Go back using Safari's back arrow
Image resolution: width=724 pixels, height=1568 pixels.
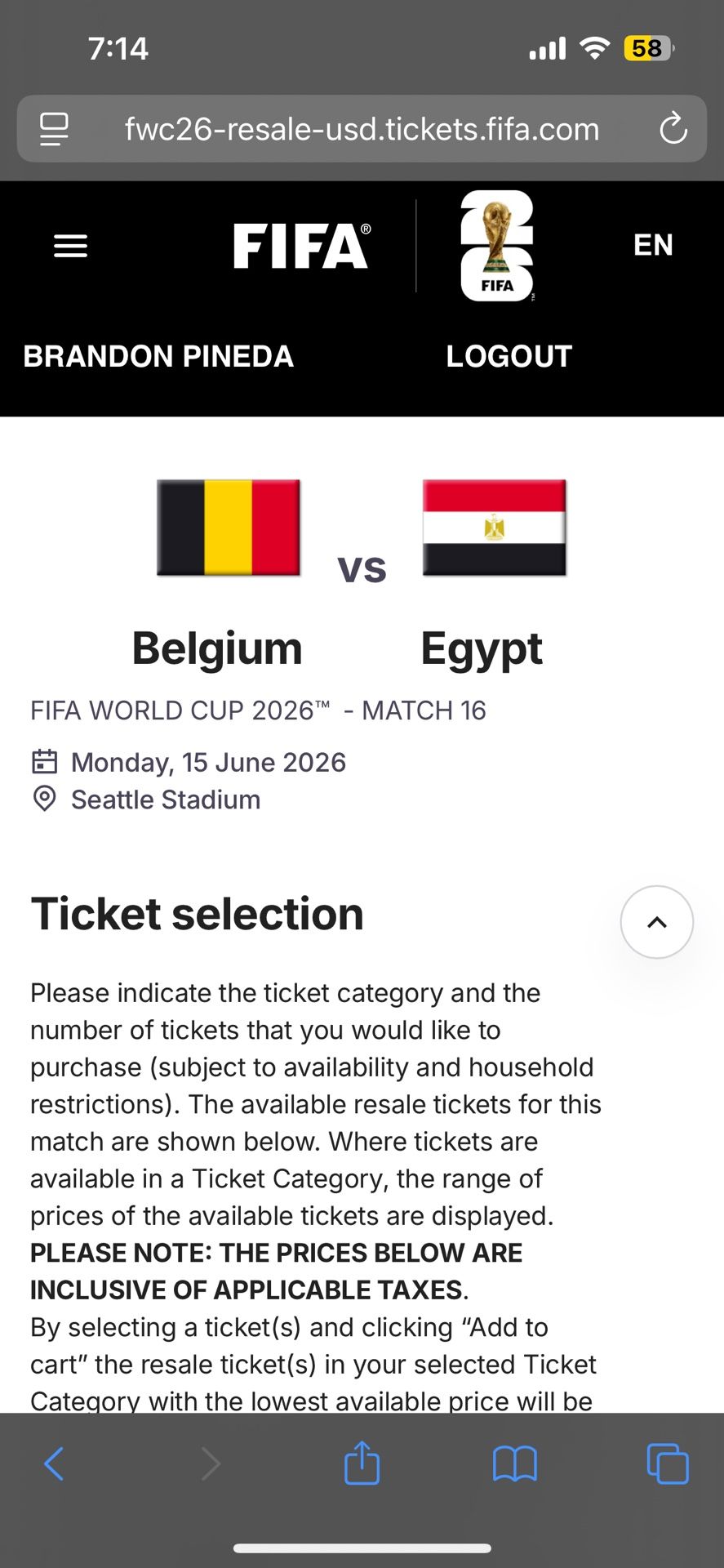coord(54,1464)
